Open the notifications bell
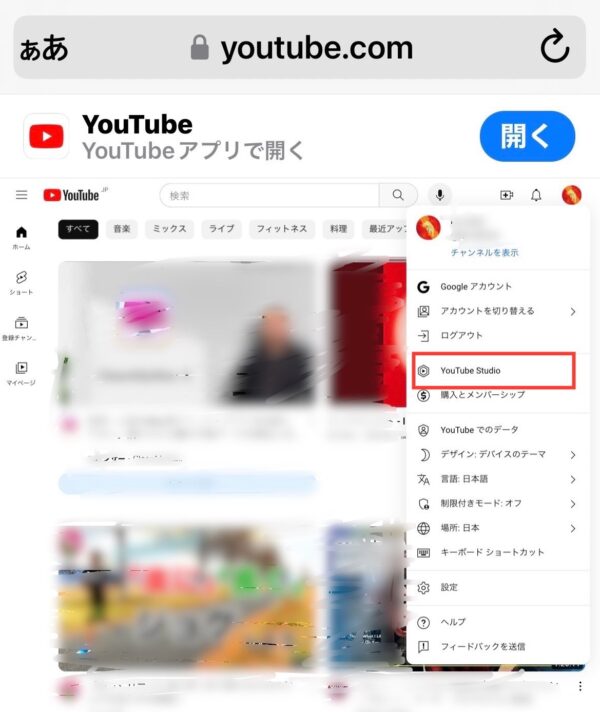 537,195
